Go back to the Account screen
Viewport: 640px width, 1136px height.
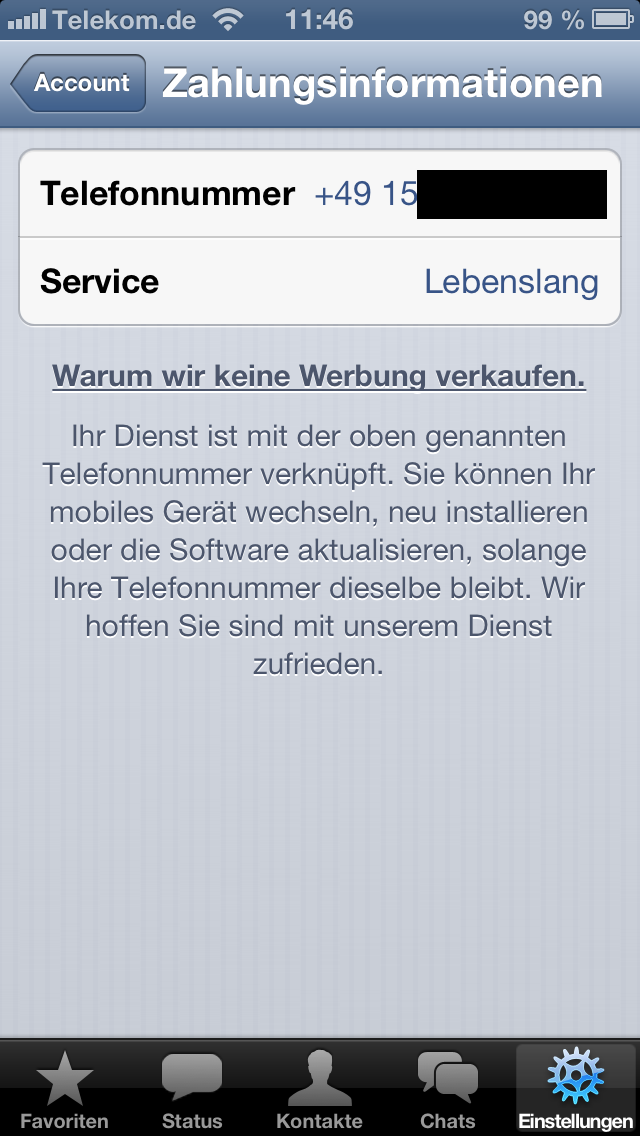(x=78, y=83)
